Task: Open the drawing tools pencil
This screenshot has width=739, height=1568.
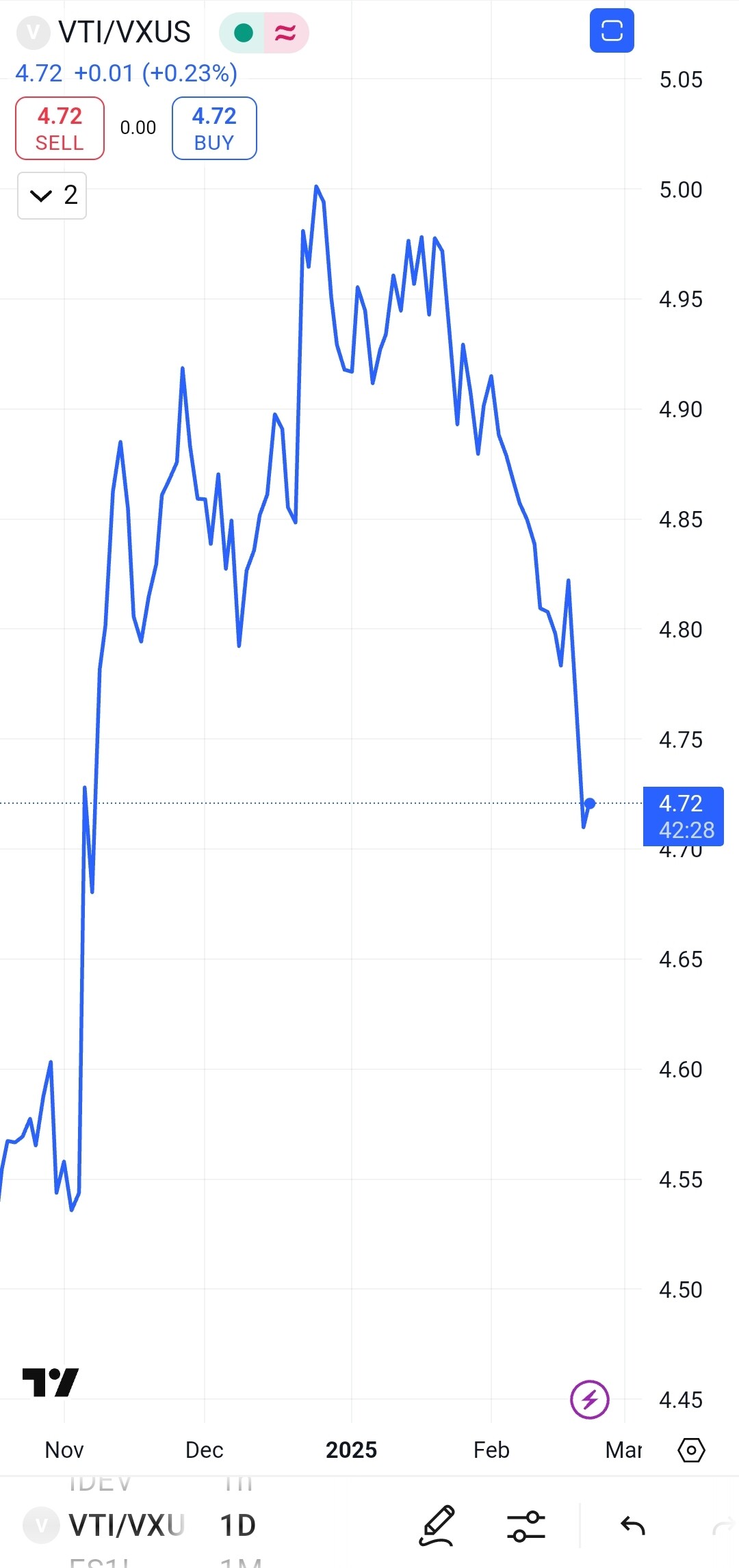Action: [x=437, y=1526]
